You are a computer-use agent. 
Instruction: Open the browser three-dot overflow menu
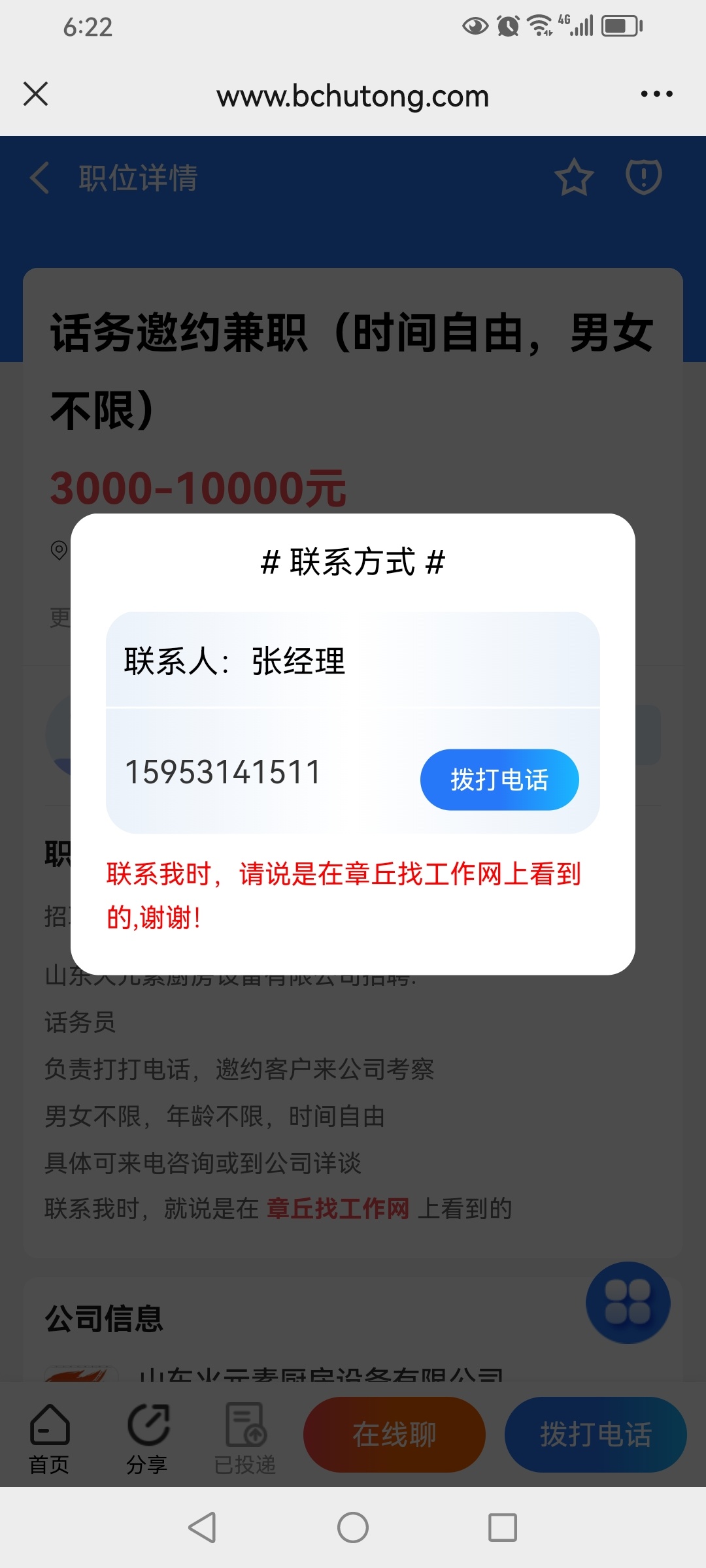pos(656,94)
